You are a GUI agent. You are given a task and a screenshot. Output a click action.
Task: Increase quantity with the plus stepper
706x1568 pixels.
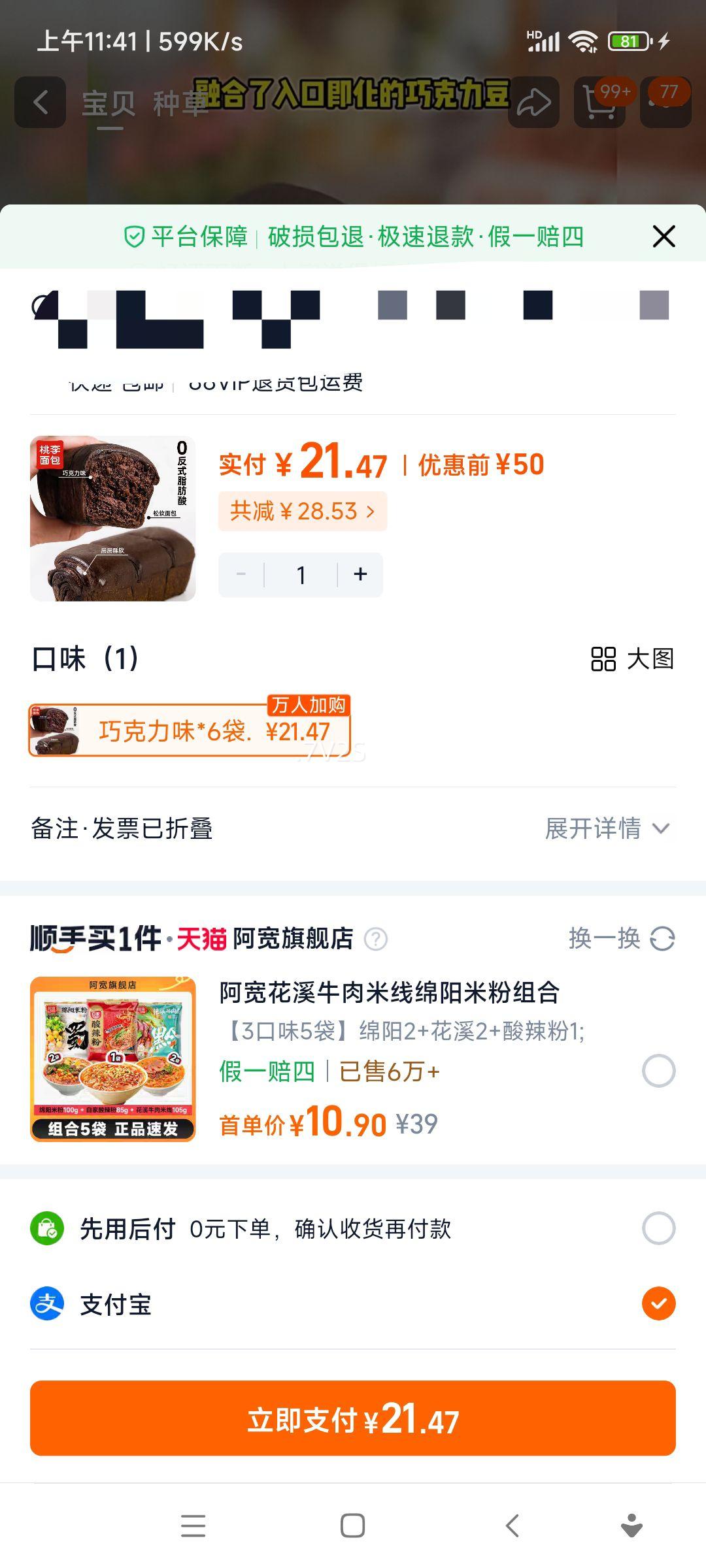pos(359,574)
